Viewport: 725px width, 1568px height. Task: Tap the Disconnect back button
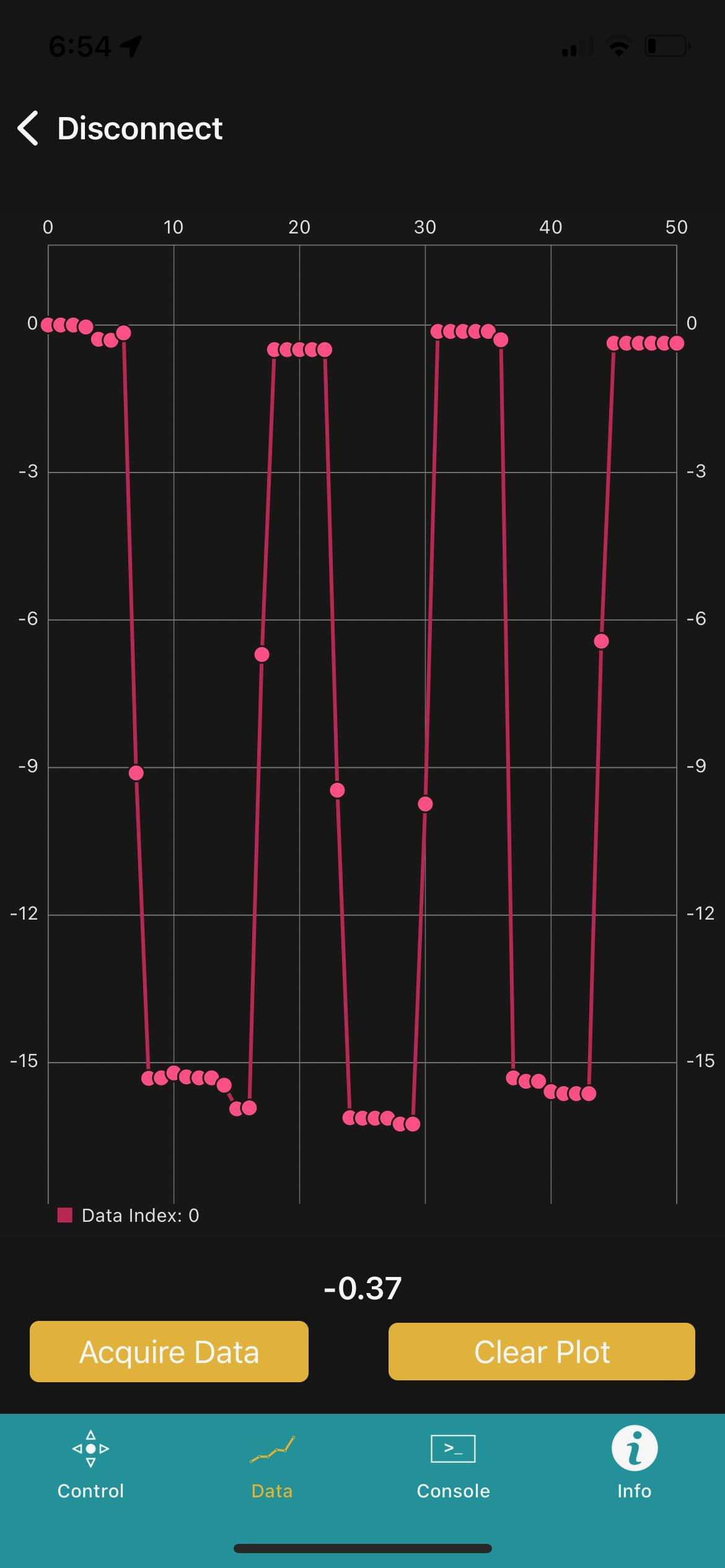pyautogui.click(x=119, y=128)
